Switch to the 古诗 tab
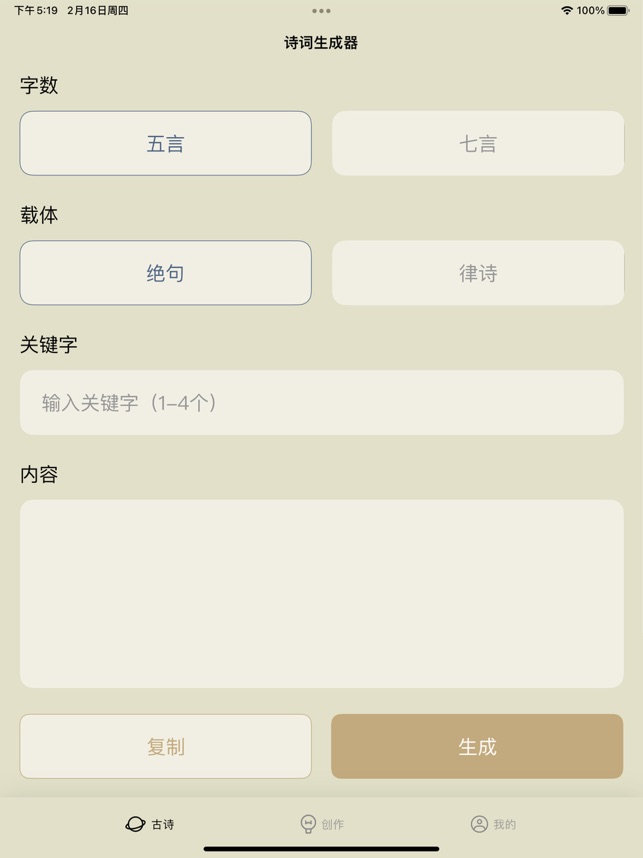643x858 pixels. tap(150, 824)
